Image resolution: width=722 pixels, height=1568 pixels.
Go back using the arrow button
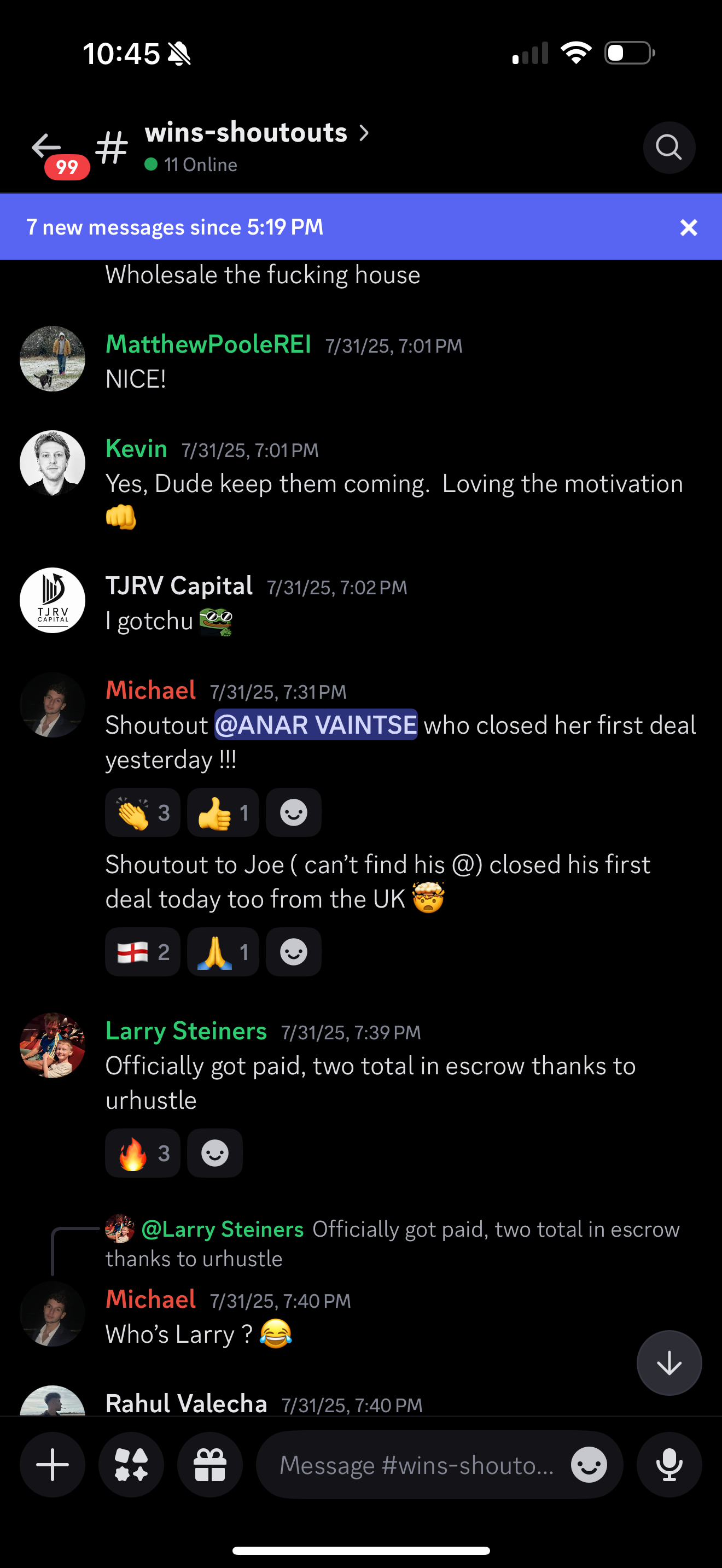(46, 146)
